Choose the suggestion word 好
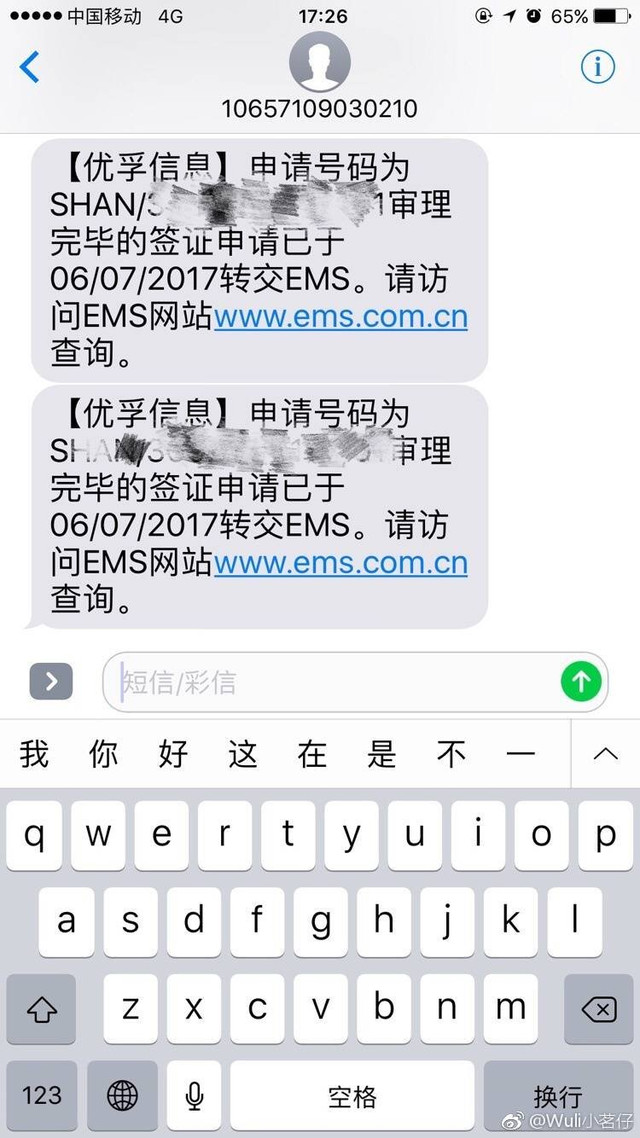This screenshot has height=1138, width=640. click(173, 754)
